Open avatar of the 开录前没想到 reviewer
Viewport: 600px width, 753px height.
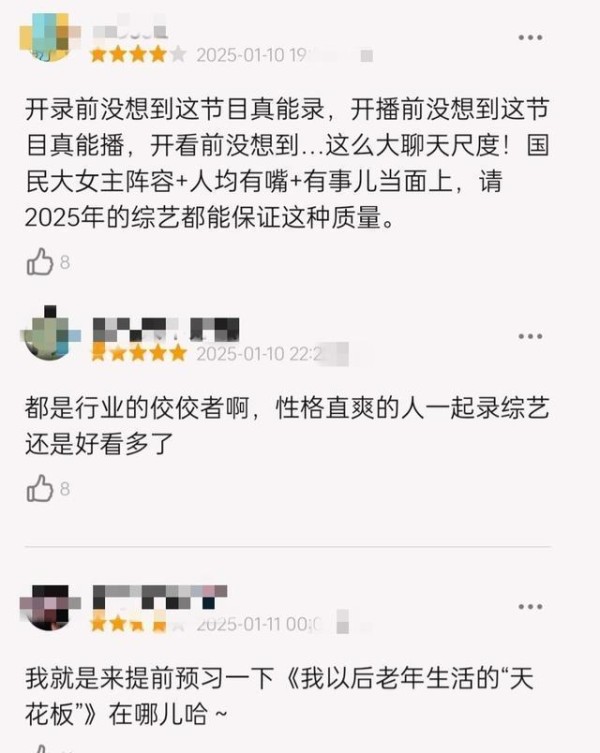pyautogui.click(x=45, y=38)
